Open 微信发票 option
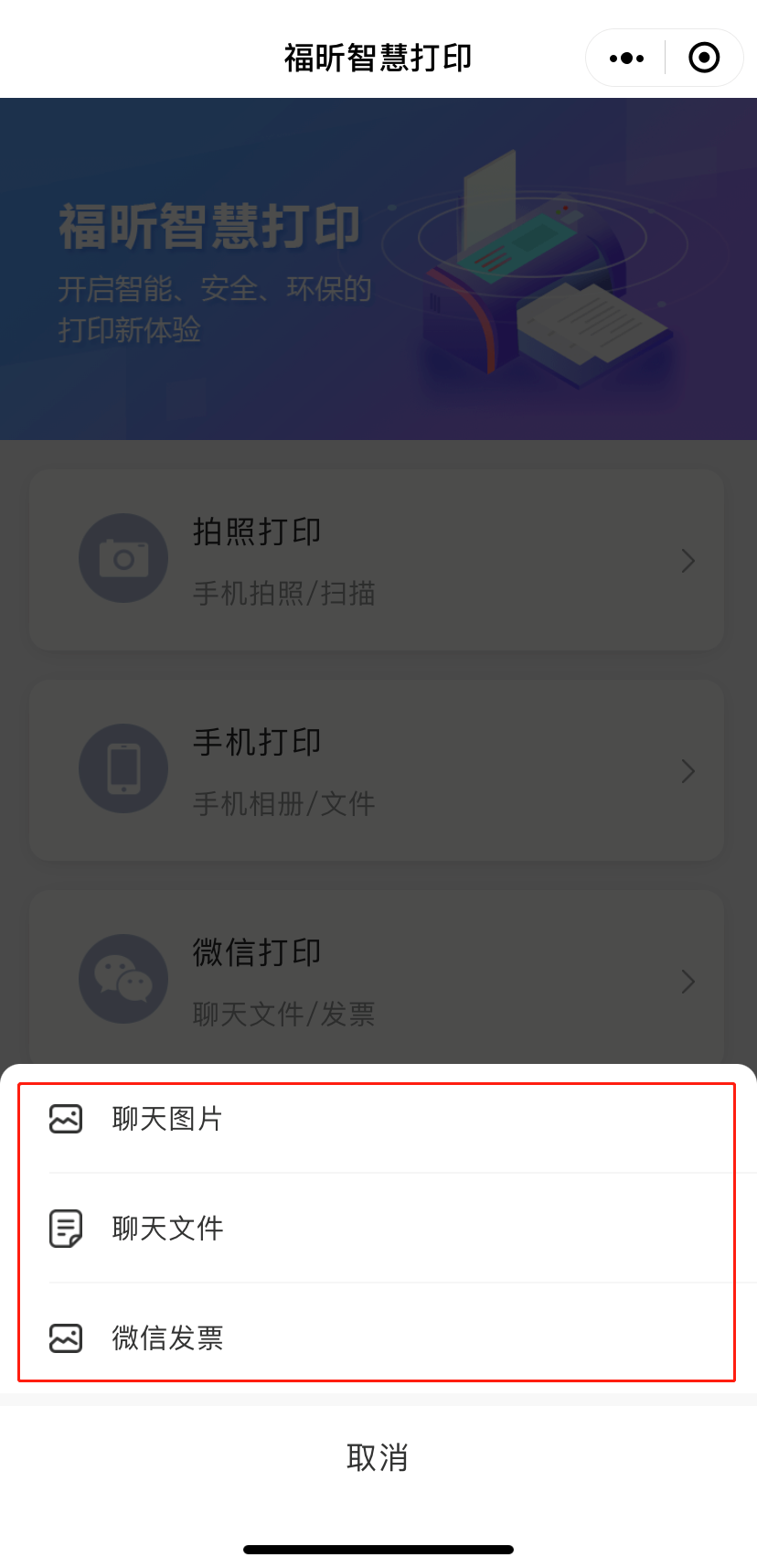The width and height of the screenshot is (757, 1568). (378, 1337)
